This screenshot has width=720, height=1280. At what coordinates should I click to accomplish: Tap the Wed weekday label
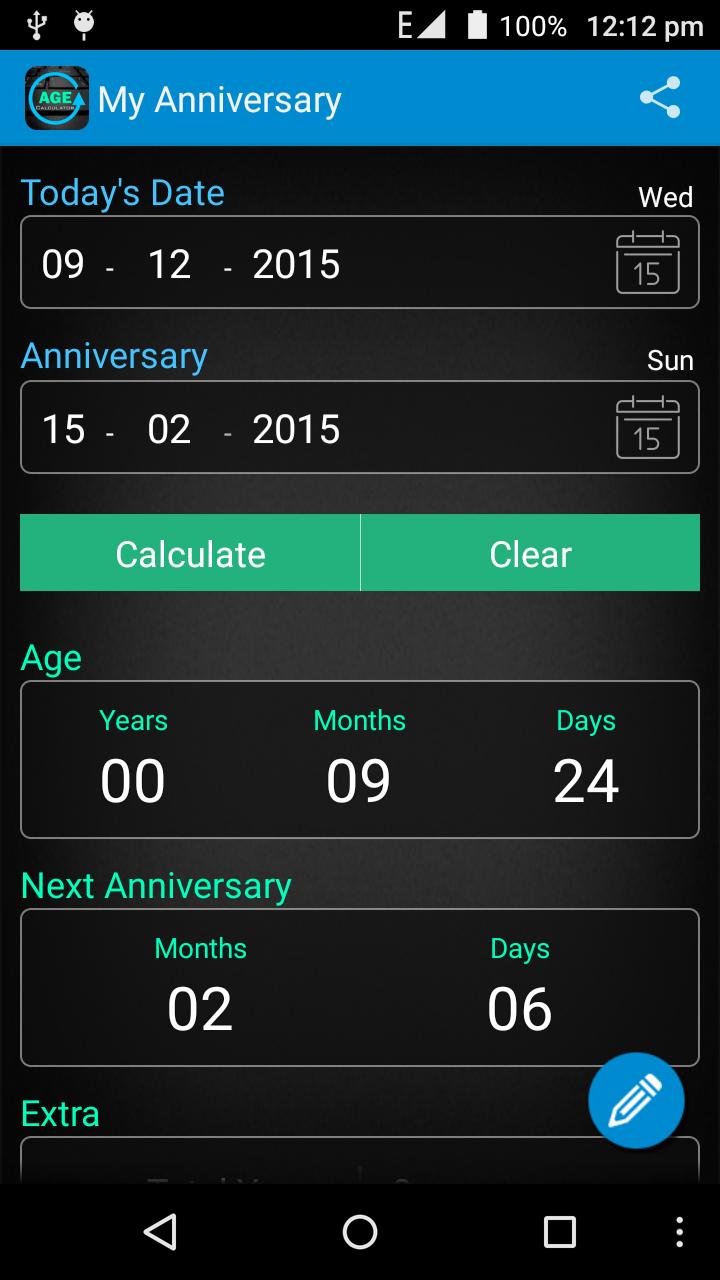665,197
